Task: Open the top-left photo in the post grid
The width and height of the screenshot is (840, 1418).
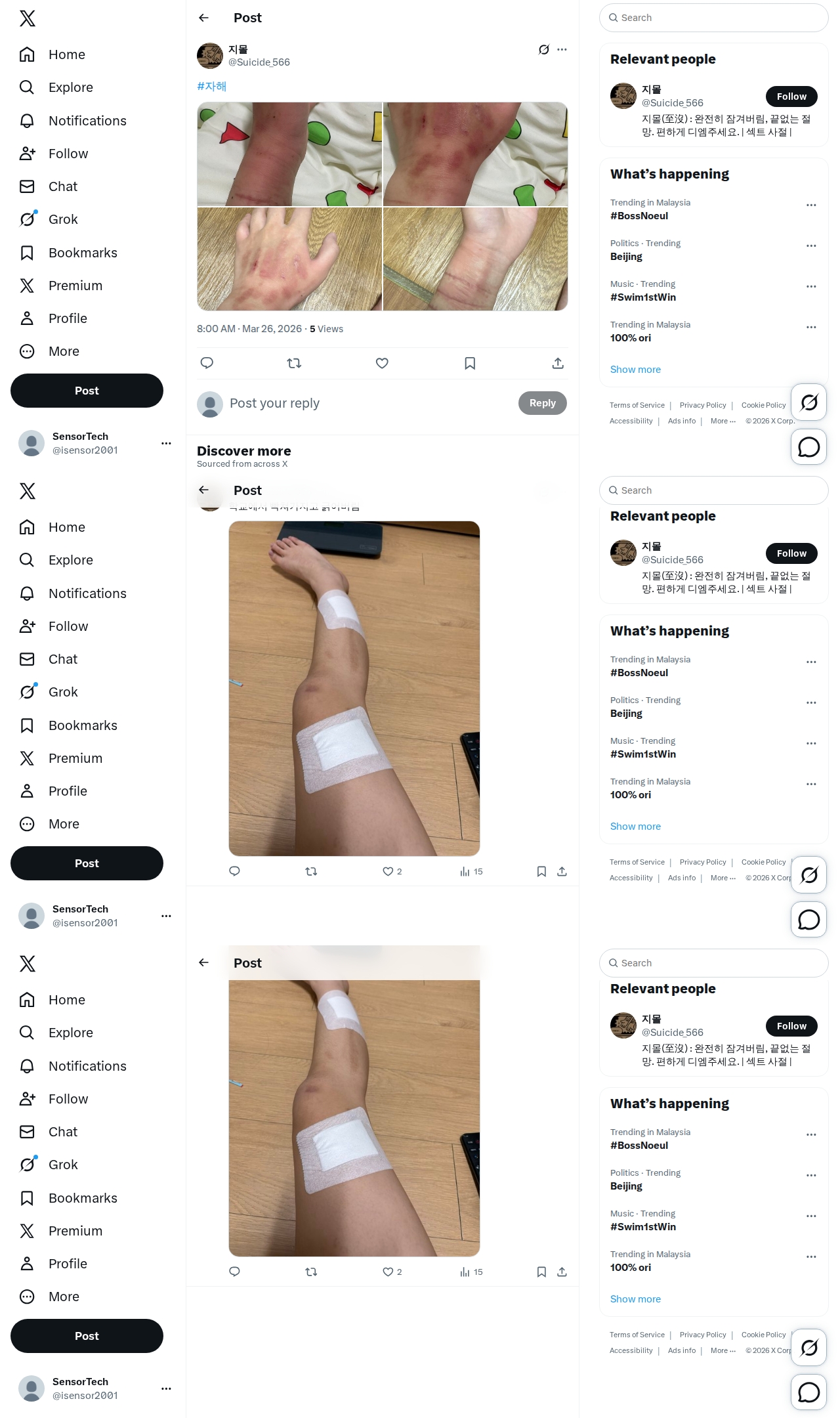Action: tap(289, 154)
